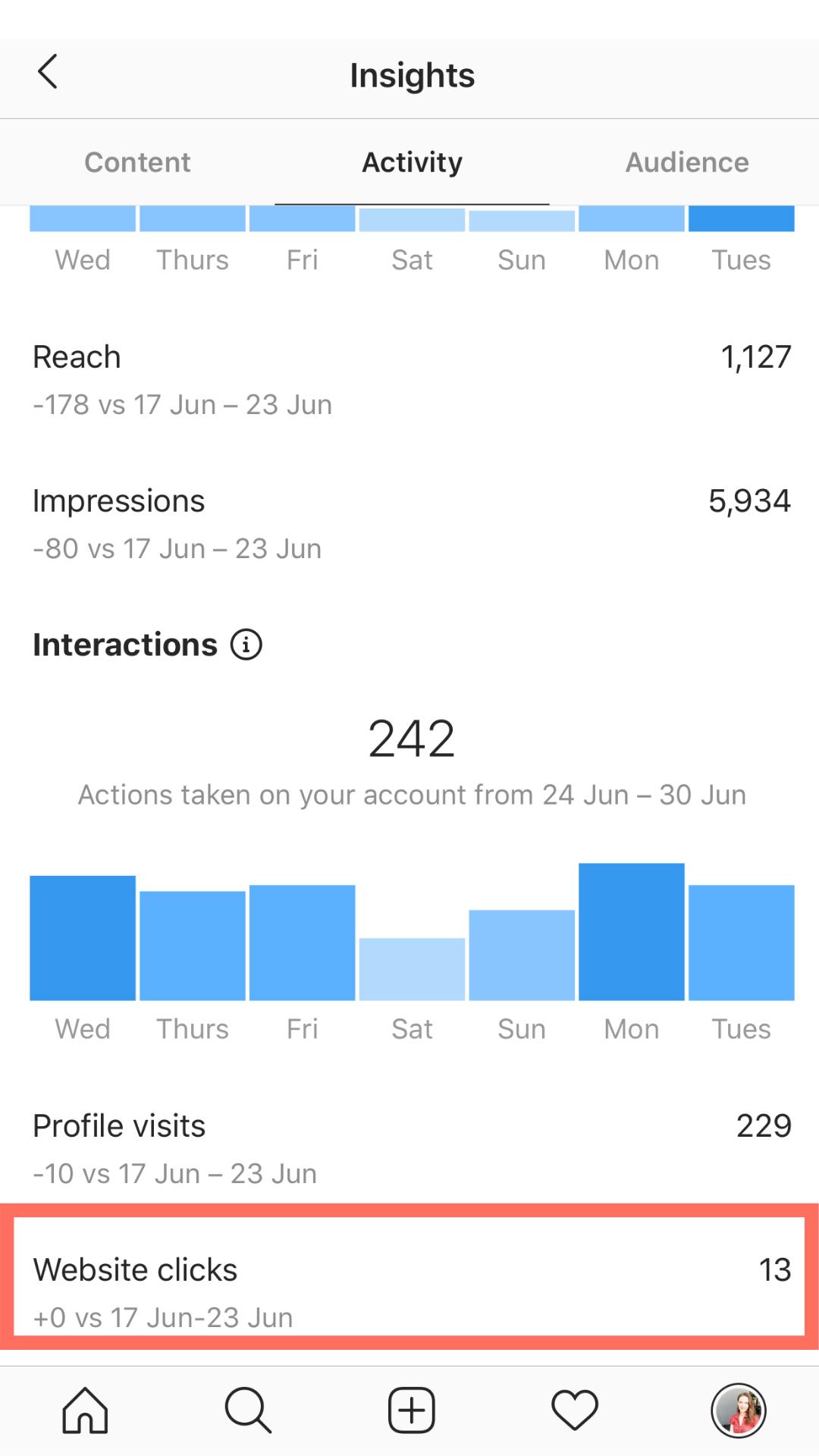
Task: Open the Website clicks details row
Action: tap(409, 1283)
